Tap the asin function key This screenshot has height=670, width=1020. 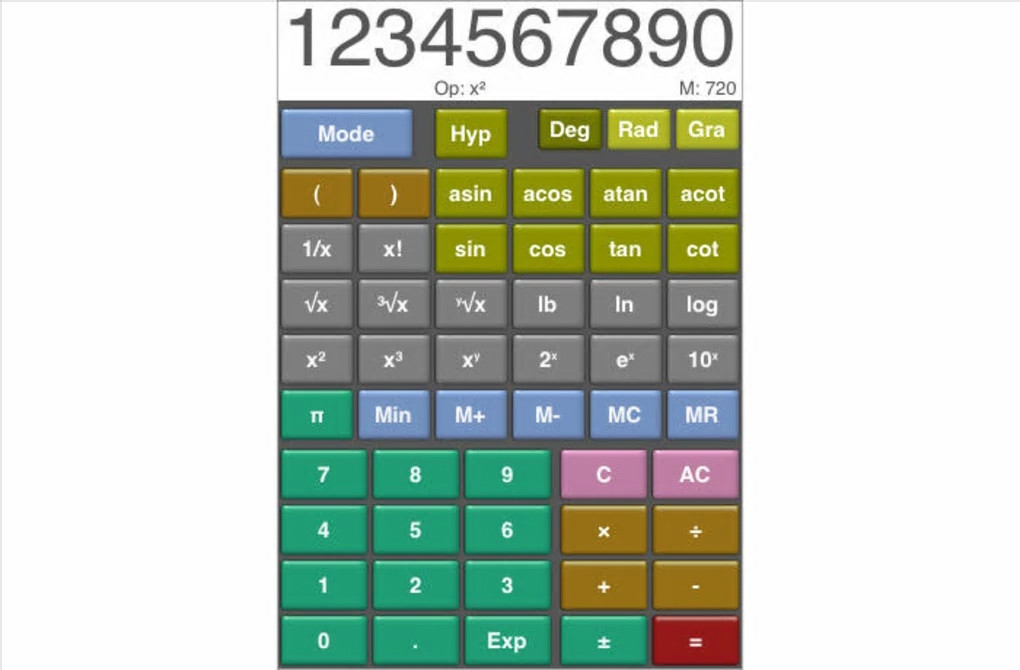(470, 194)
